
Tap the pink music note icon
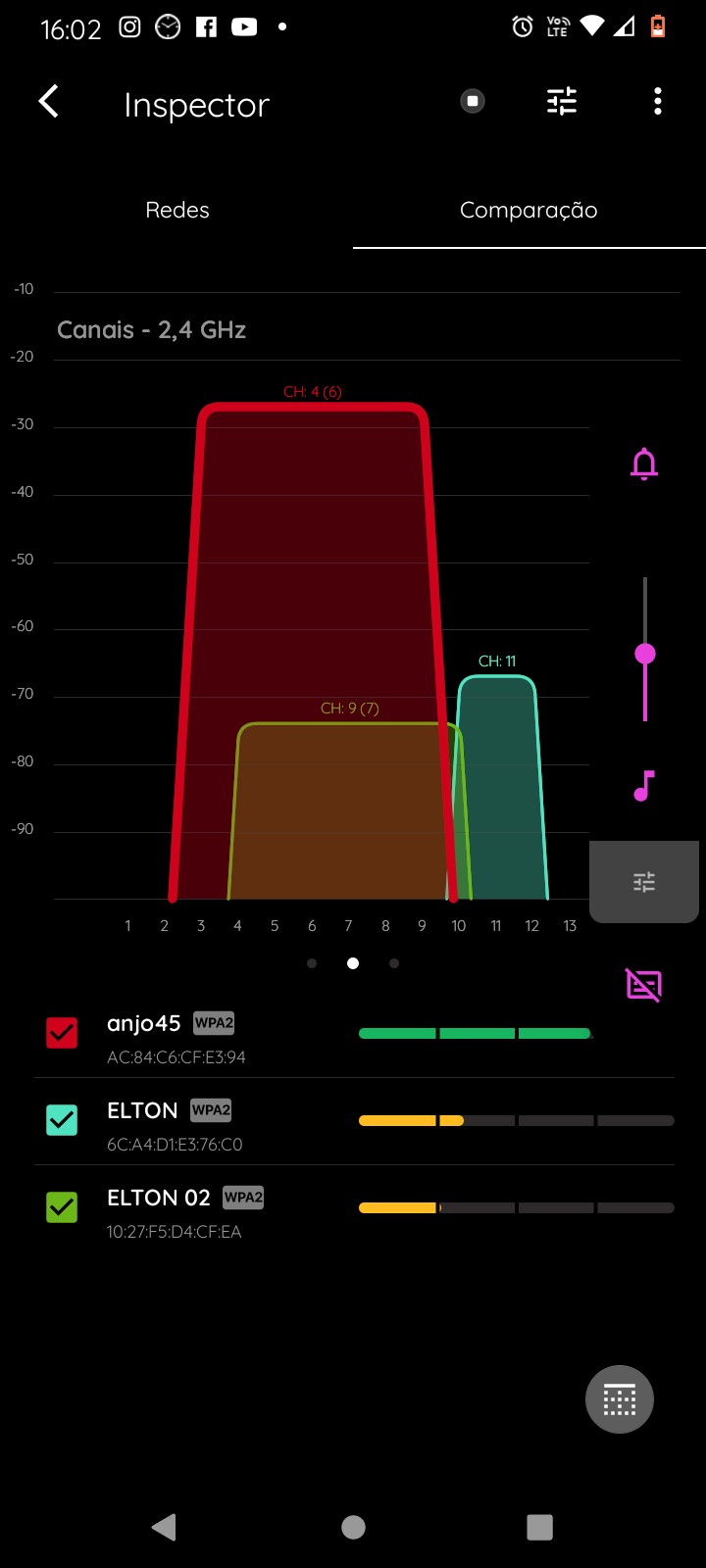644,785
